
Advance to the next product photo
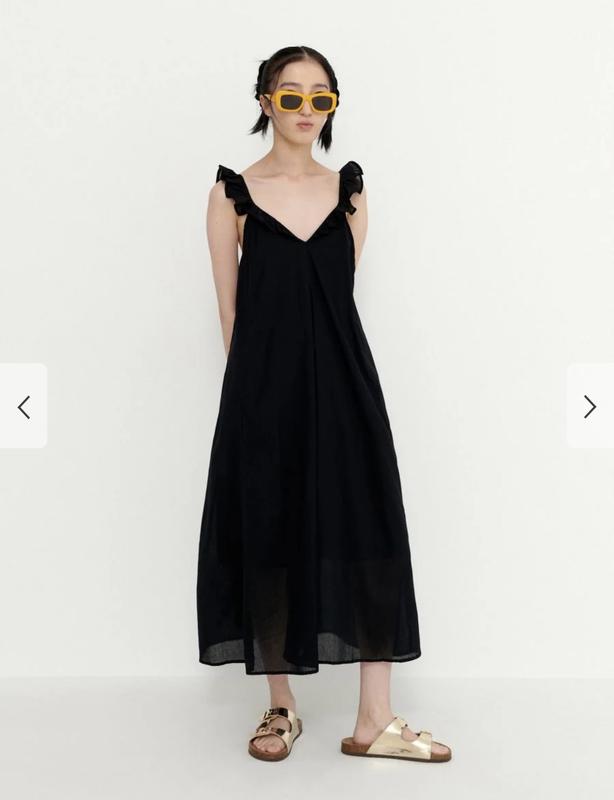coord(589,406)
